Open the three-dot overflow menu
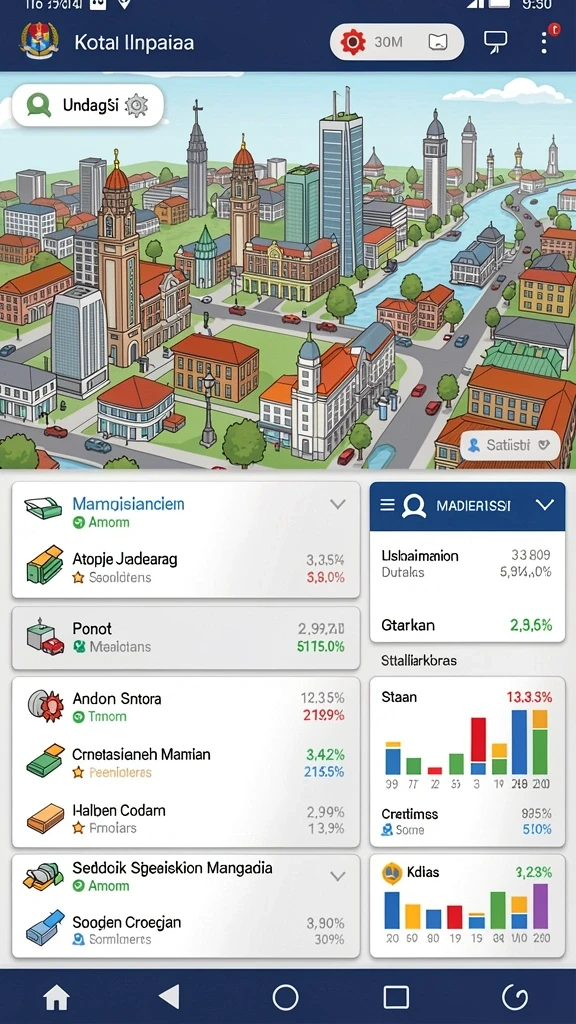The height and width of the screenshot is (1024, 576). (544, 42)
